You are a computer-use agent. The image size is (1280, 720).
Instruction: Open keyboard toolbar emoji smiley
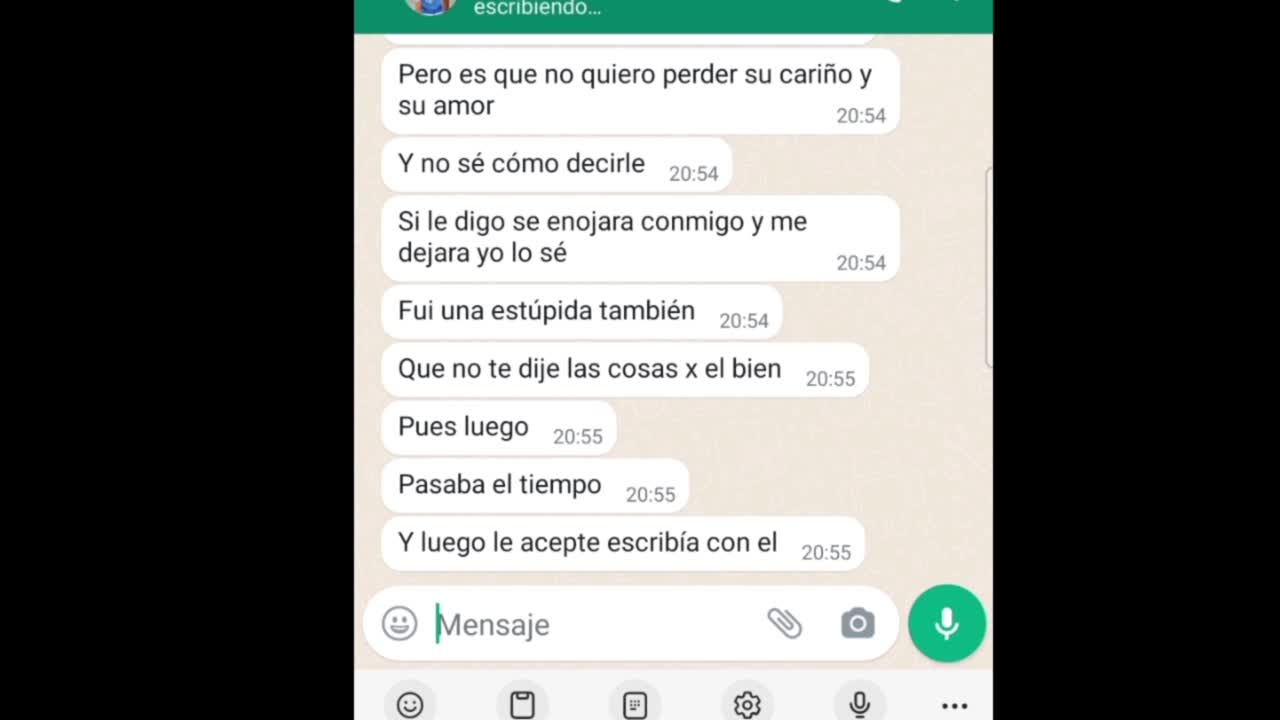pos(410,704)
